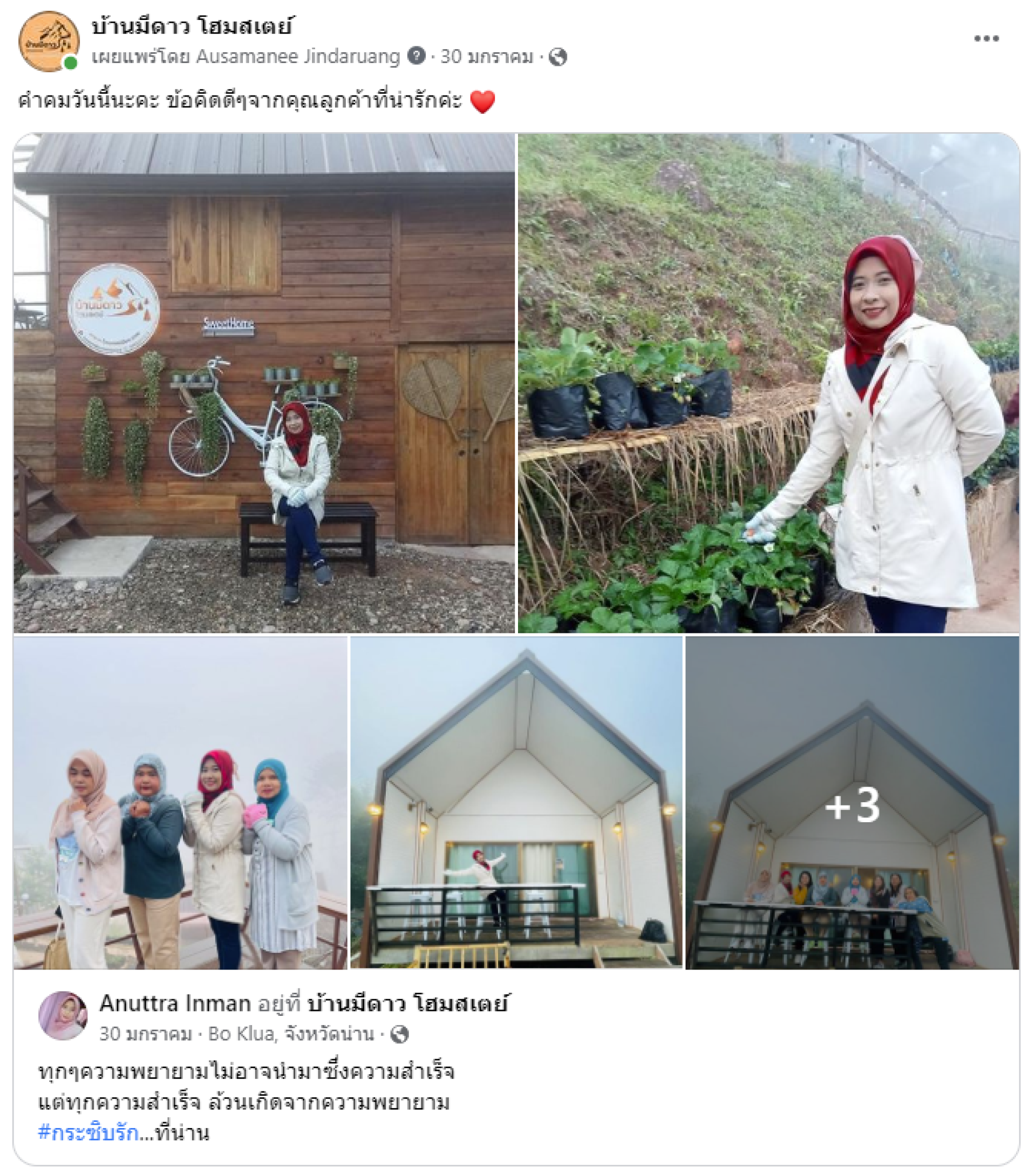Open photo of woman with strawberry plants
The height and width of the screenshot is (1168, 1036).
[x=768, y=384]
